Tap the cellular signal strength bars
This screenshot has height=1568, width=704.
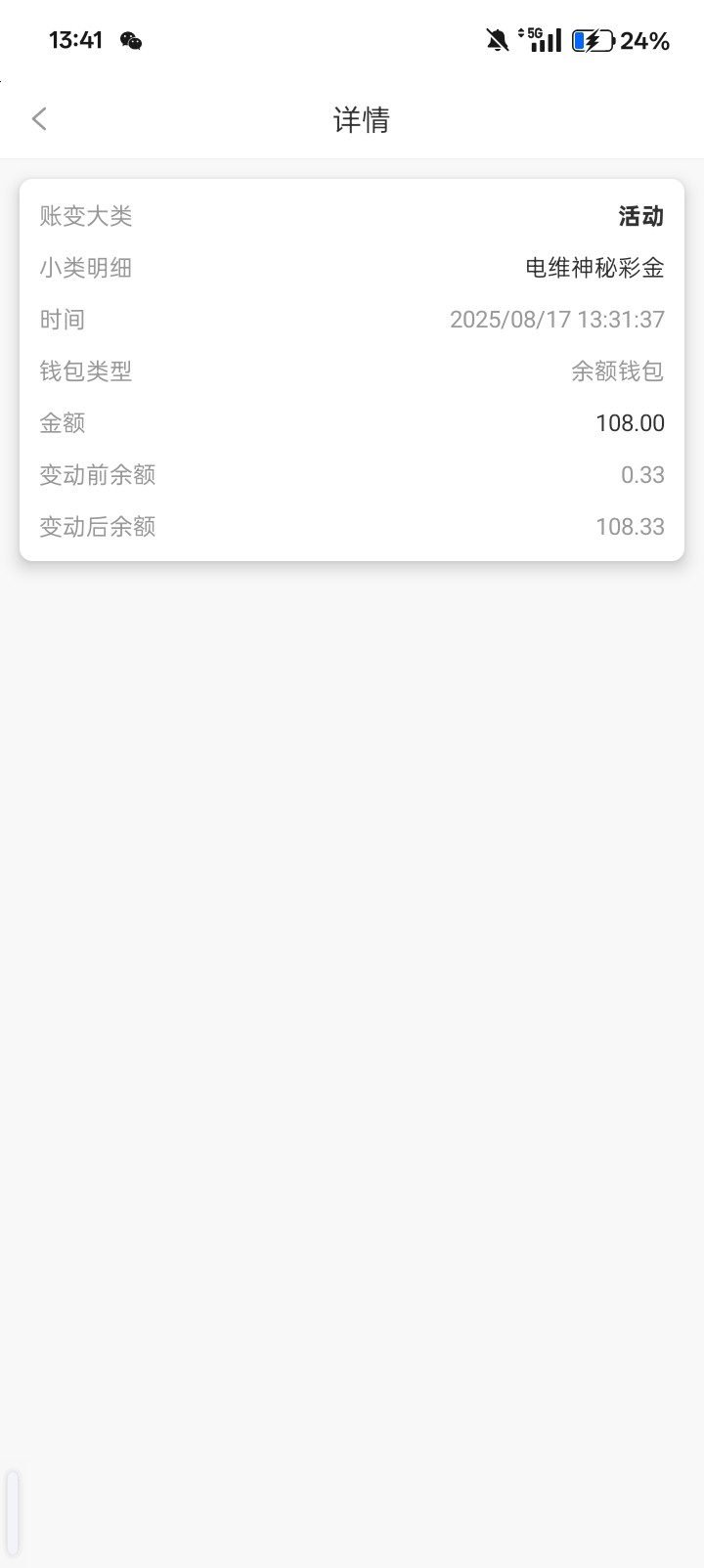pyautogui.click(x=548, y=41)
